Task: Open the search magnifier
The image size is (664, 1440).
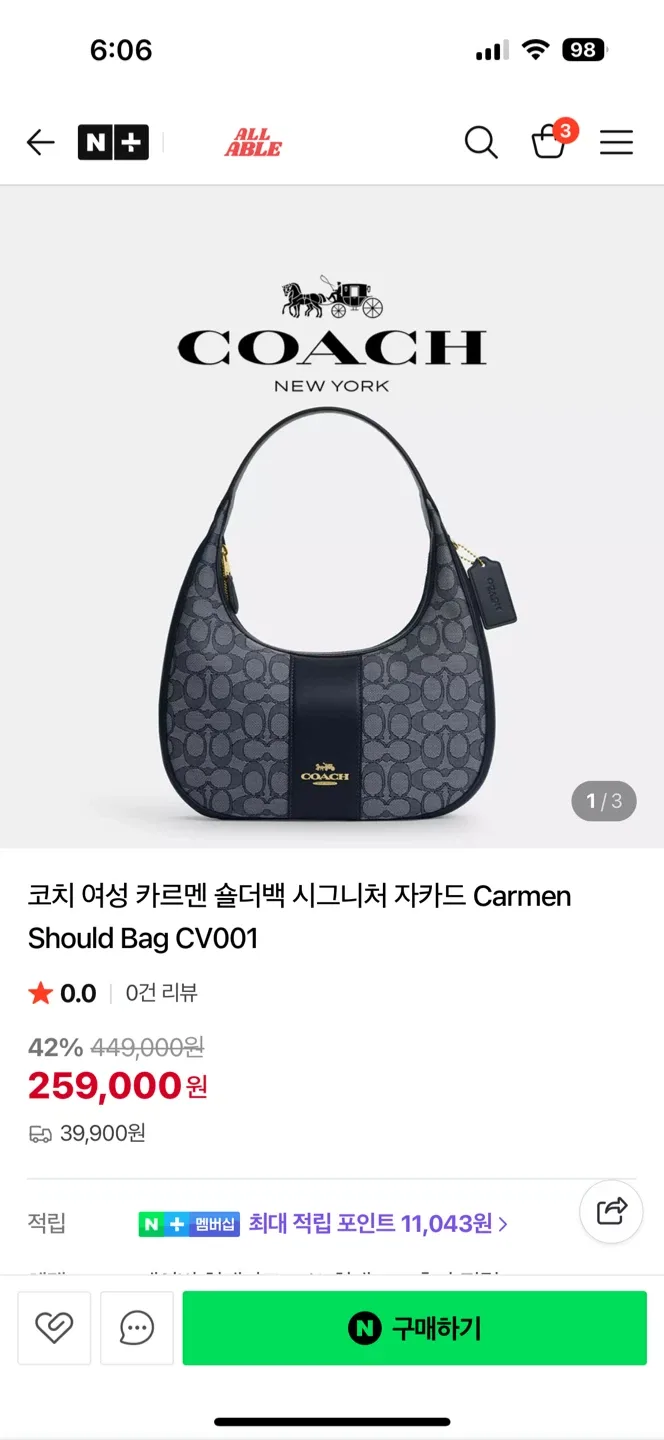Action: (481, 143)
